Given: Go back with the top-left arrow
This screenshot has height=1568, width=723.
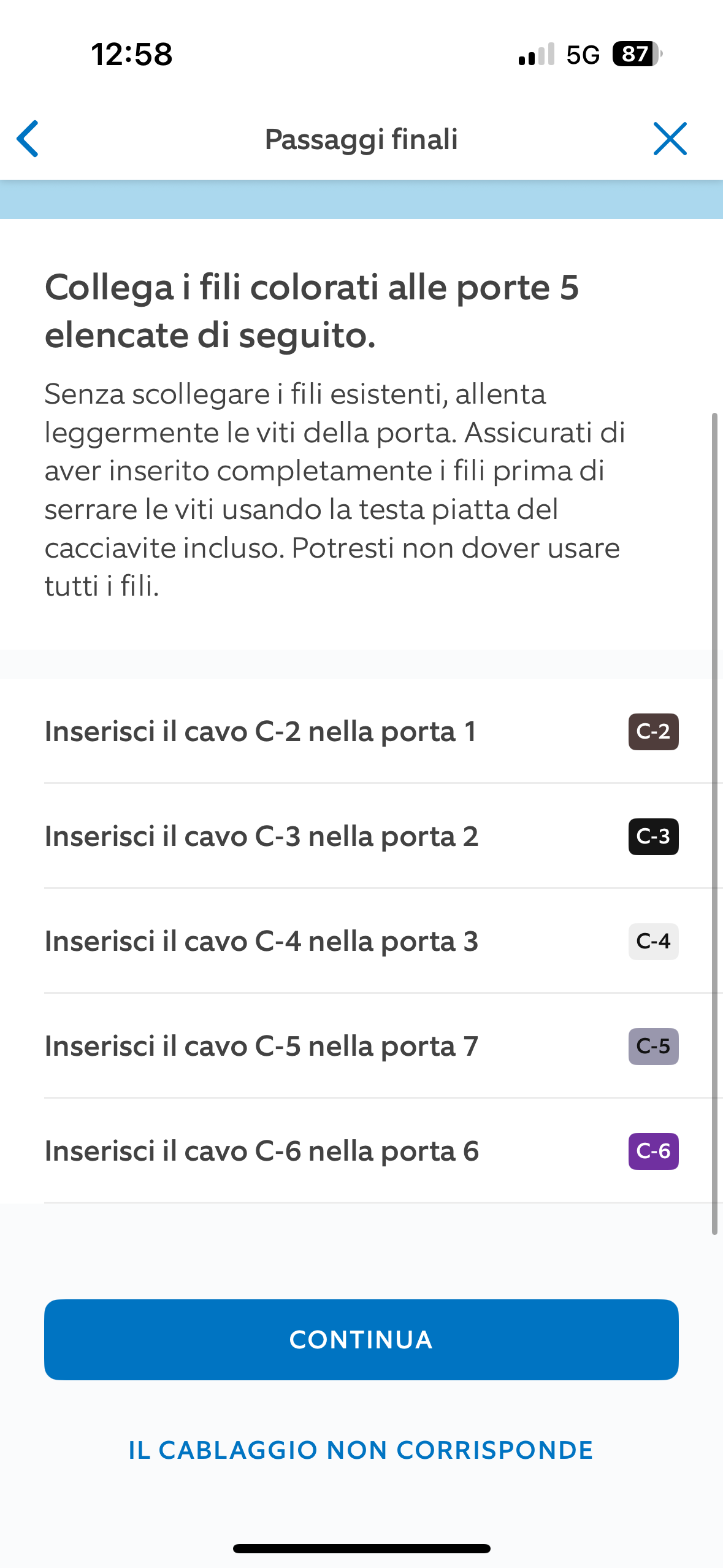Looking at the screenshot, I should click(x=28, y=139).
